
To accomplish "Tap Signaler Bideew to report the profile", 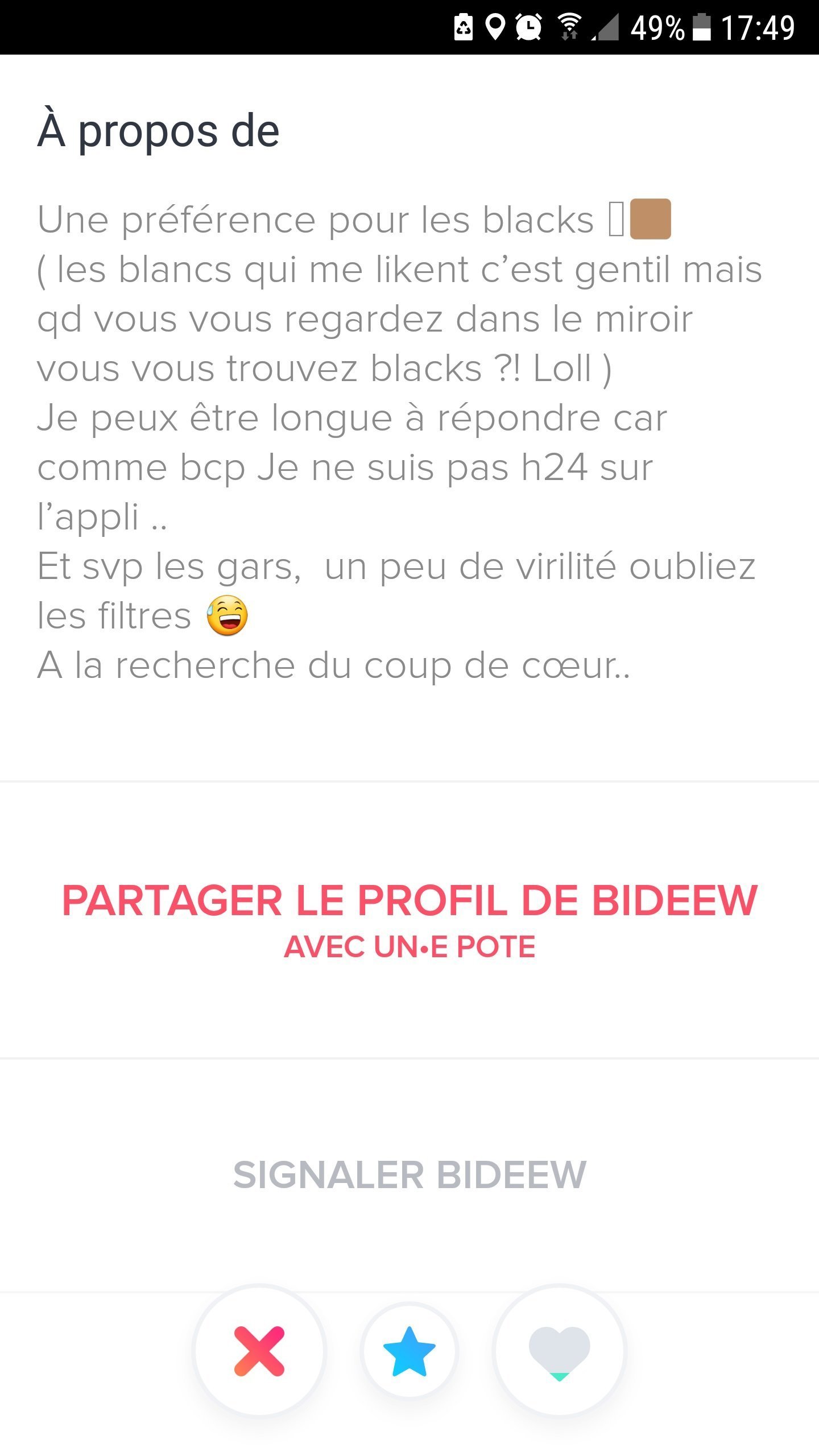I will click(x=409, y=1175).
